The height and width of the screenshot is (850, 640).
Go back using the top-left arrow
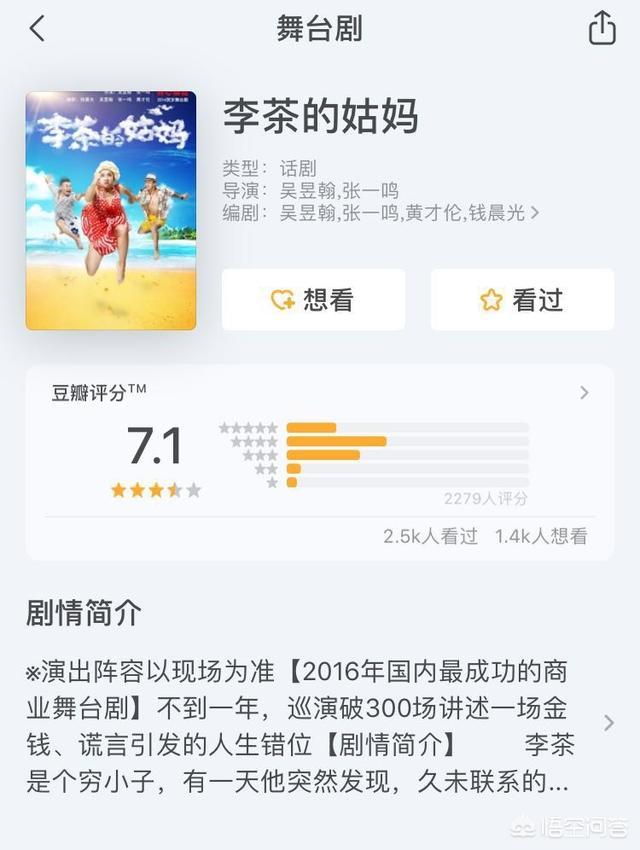coord(37,29)
